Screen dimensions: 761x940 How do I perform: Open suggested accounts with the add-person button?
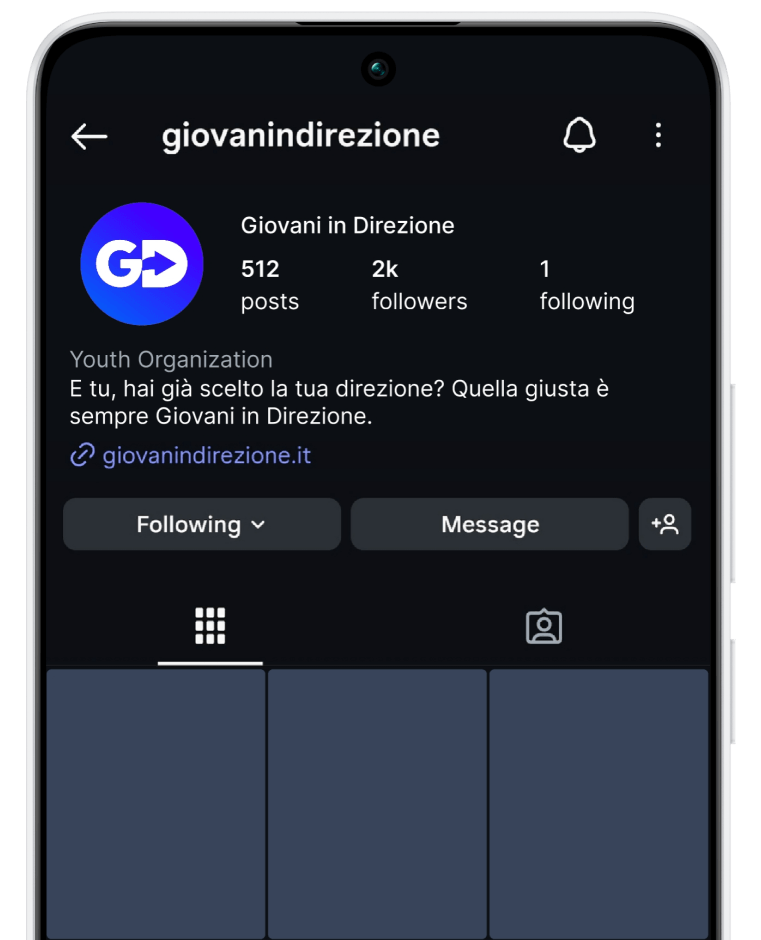pyautogui.click(x=665, y=524)
